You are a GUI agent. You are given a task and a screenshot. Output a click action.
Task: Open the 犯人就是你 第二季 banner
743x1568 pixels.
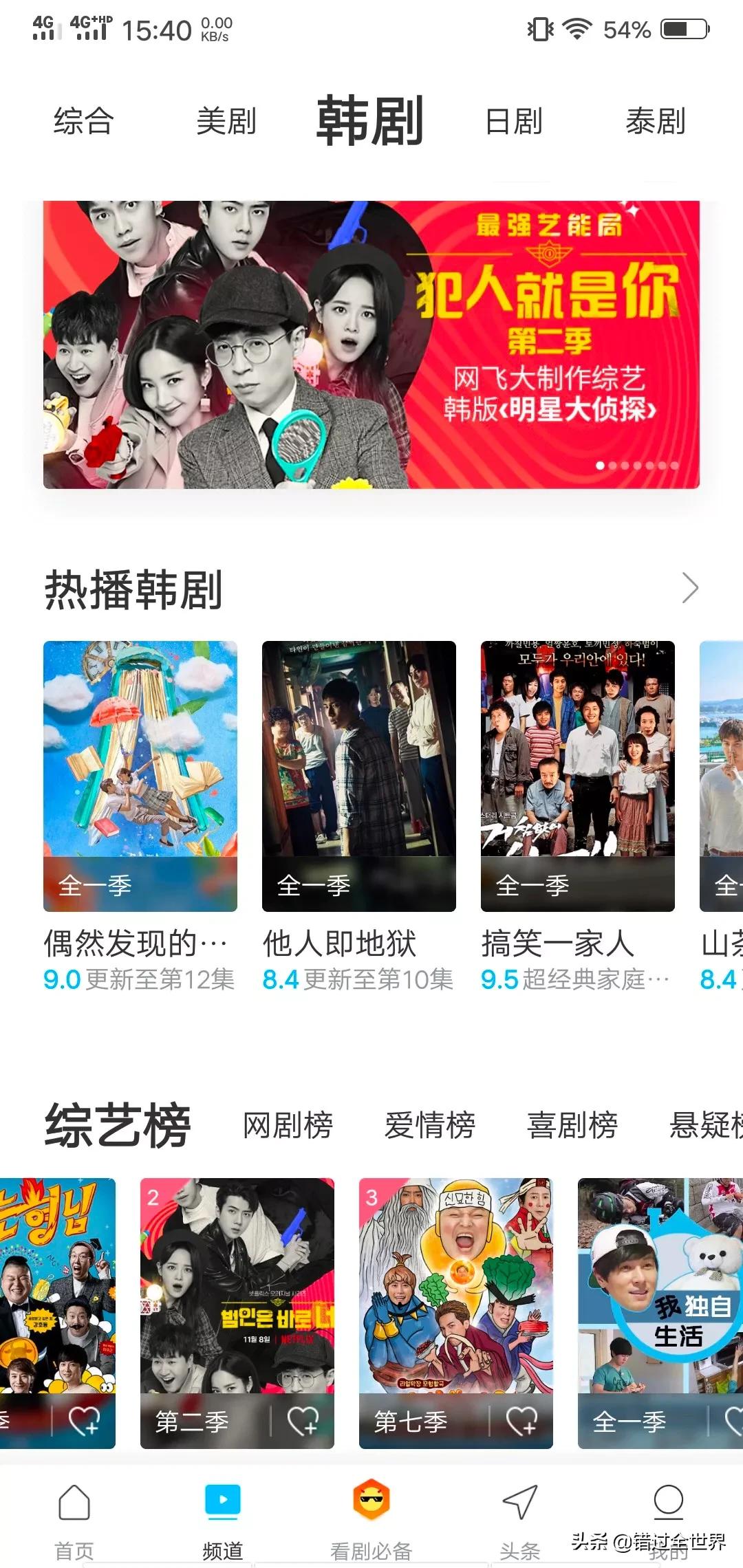(371, 344)
